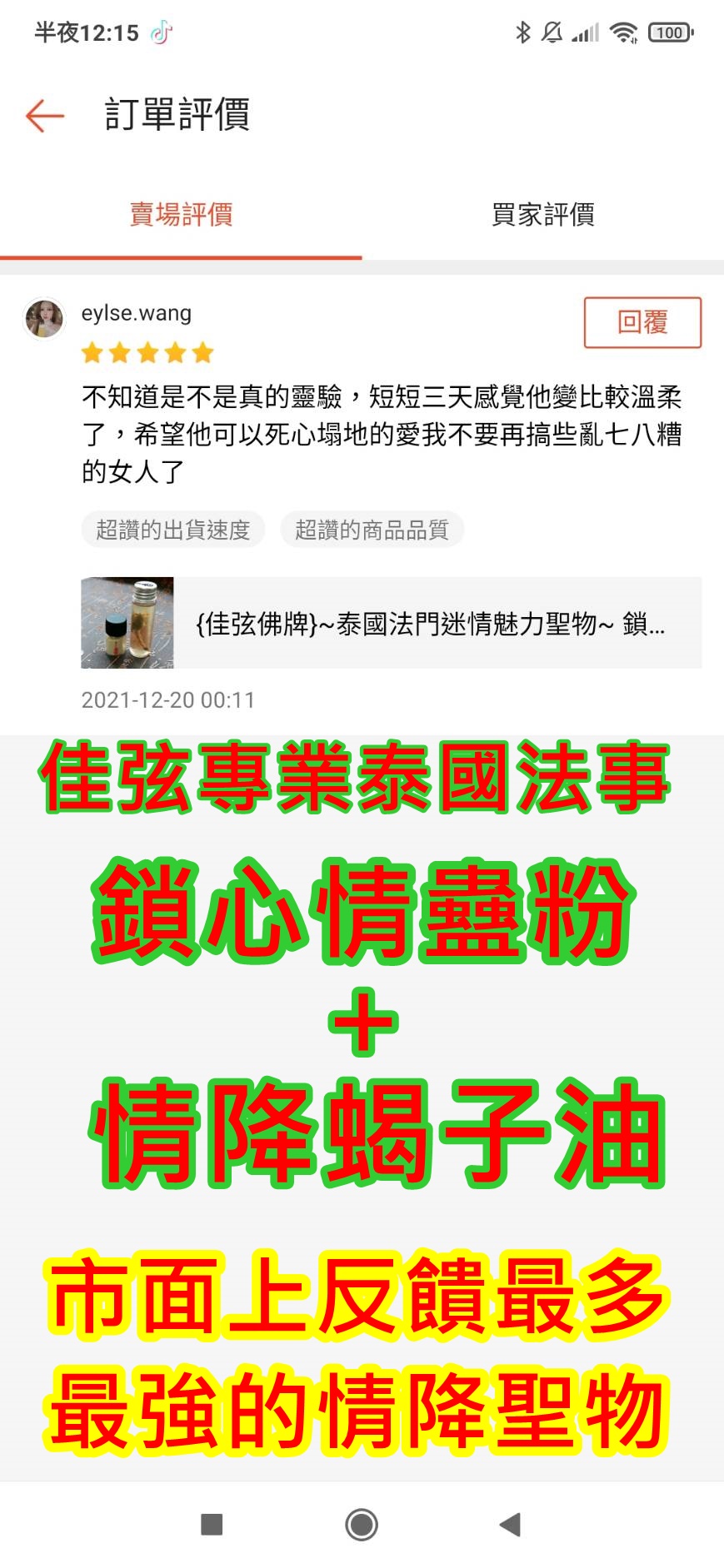Open recent apps from the navigation bar
The width and height of the screenshot is (724, 1568).
point(212,1524)
